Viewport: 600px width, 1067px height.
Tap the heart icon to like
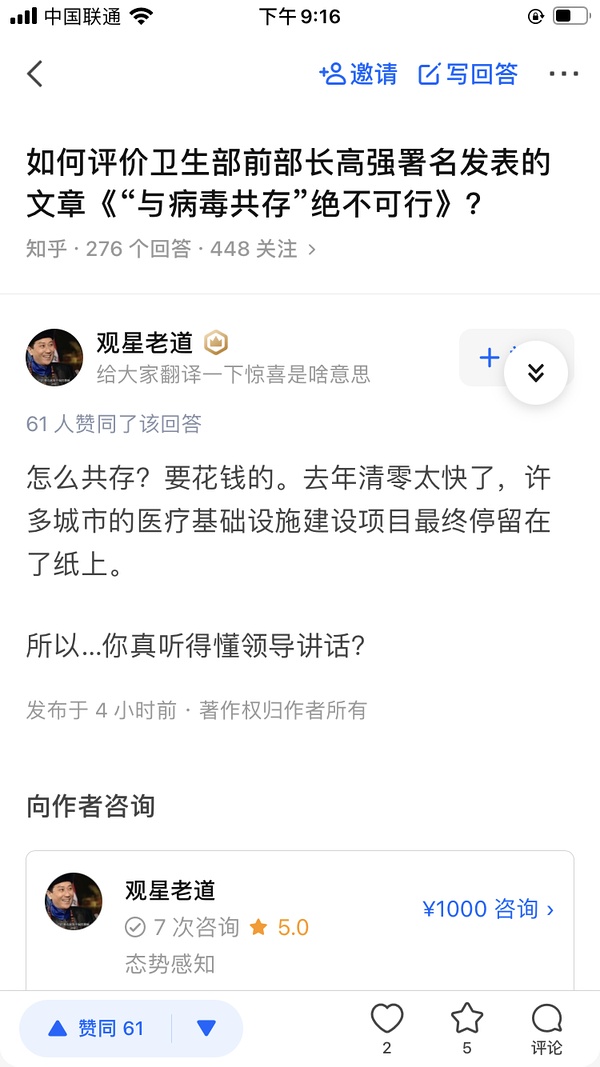387,1020
